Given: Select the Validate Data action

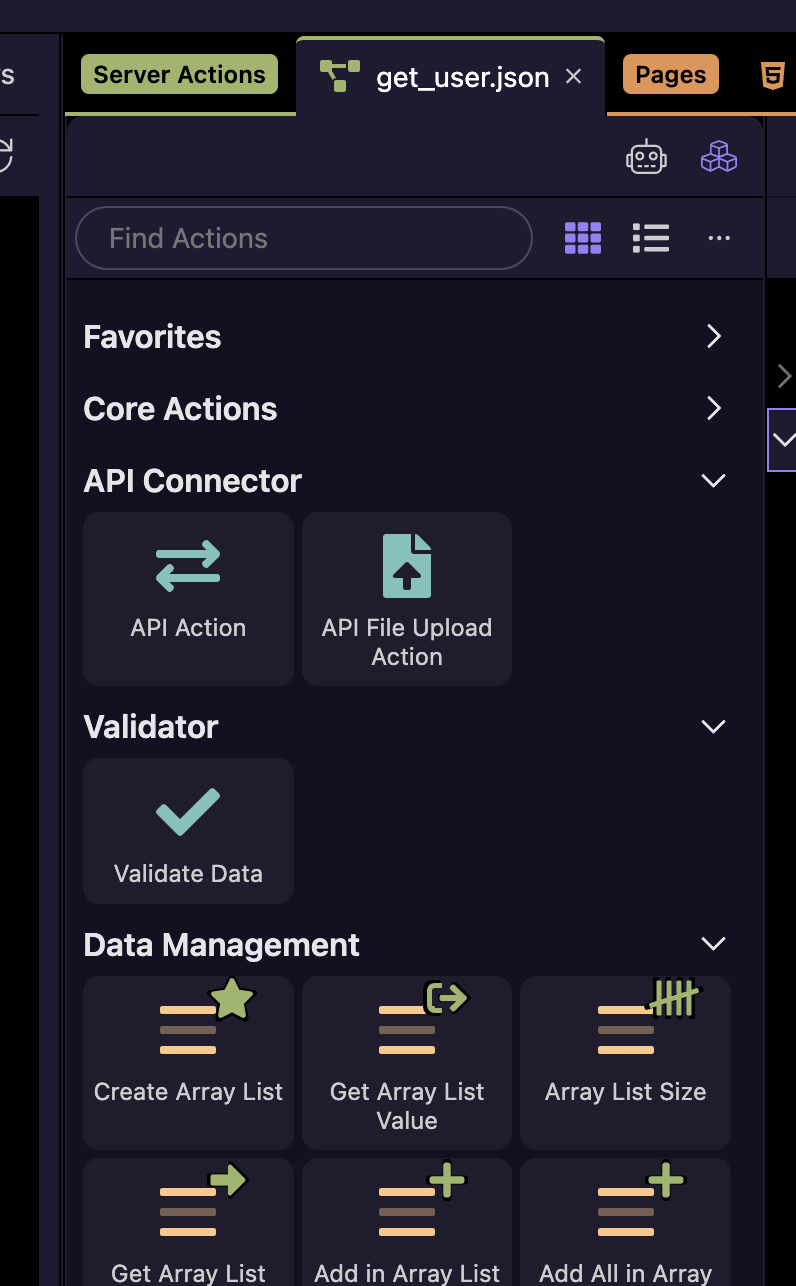Looking at the screenshot, I should pos(188,831).
